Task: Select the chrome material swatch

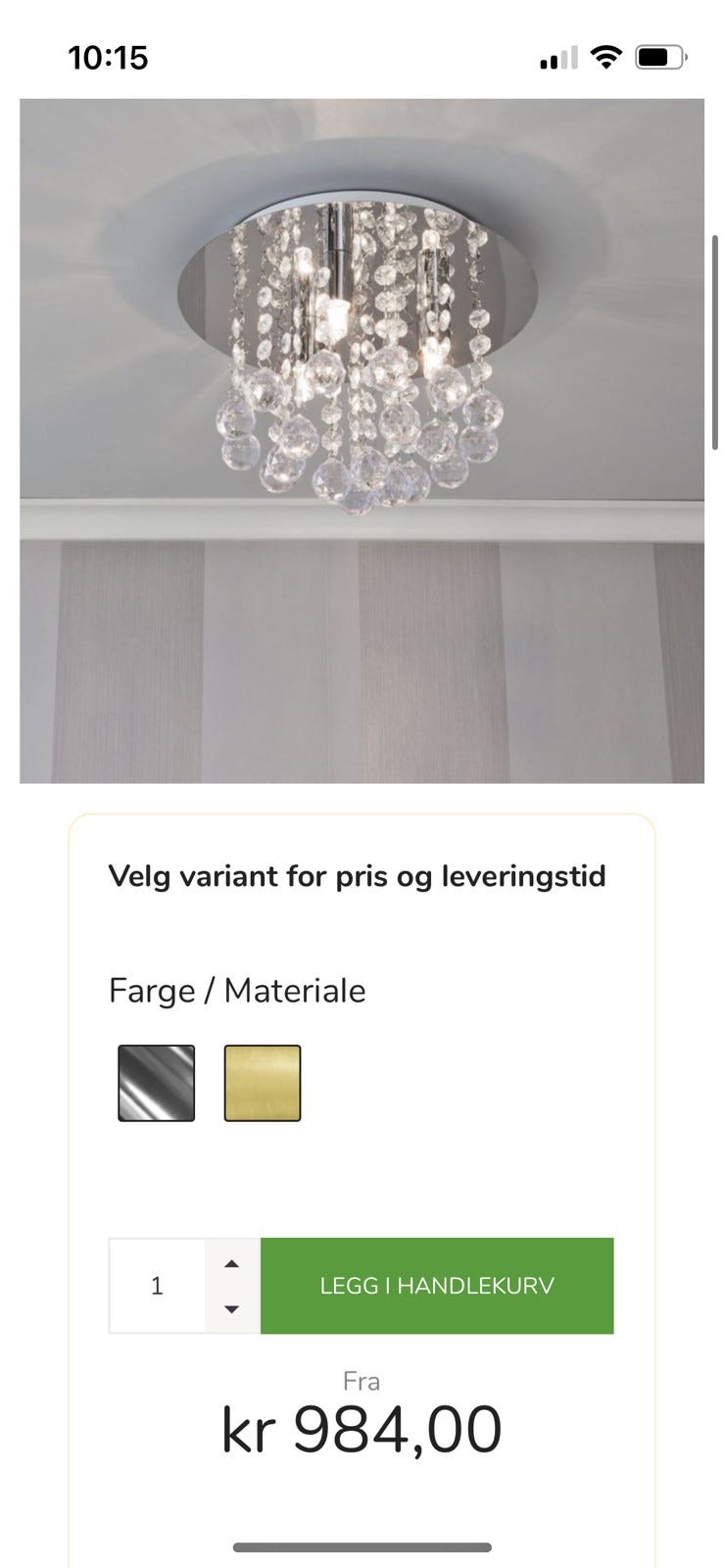Action: [x=155, y=1082]
